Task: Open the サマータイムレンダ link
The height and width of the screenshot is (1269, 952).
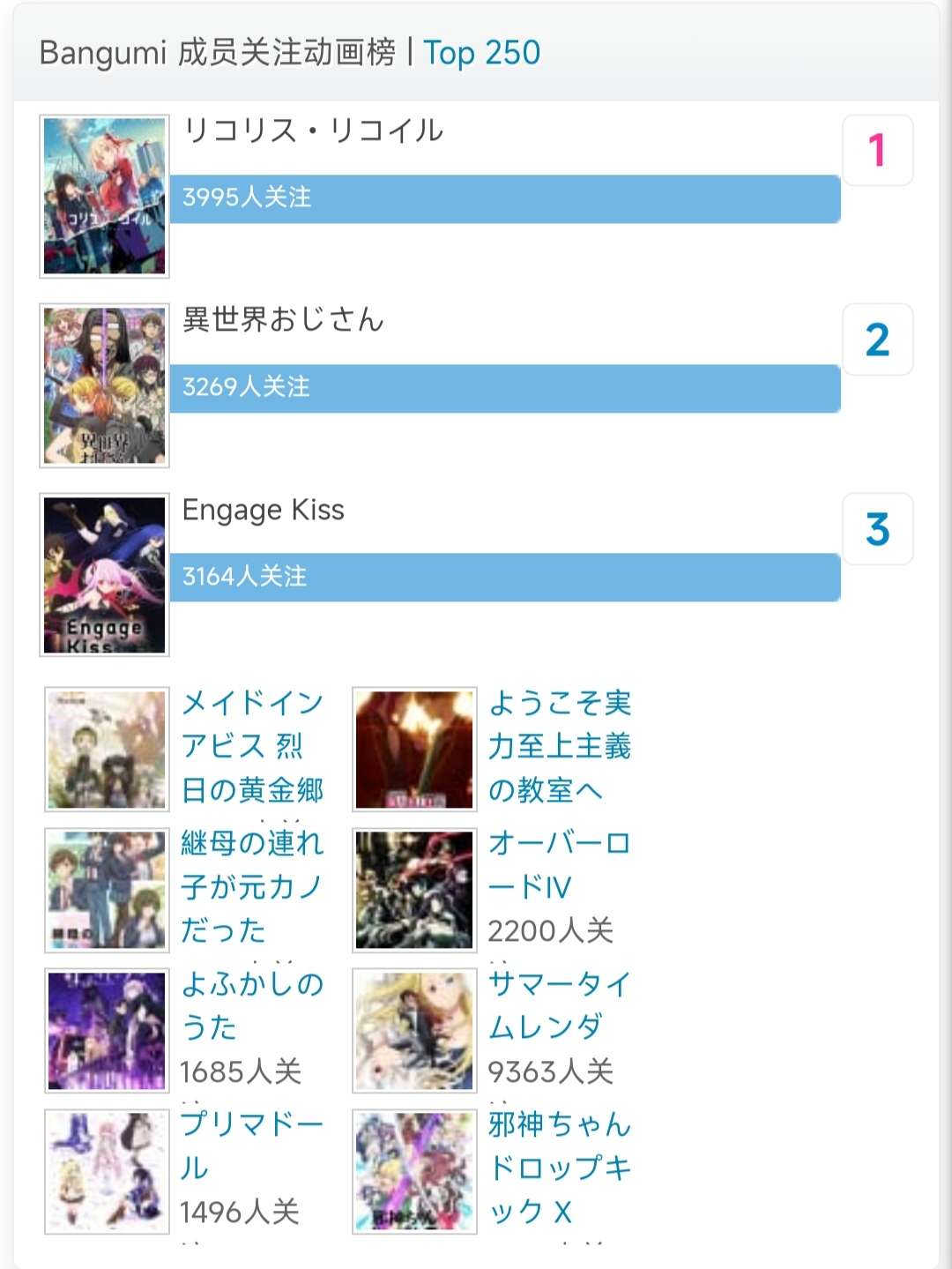Action: 559,1005
